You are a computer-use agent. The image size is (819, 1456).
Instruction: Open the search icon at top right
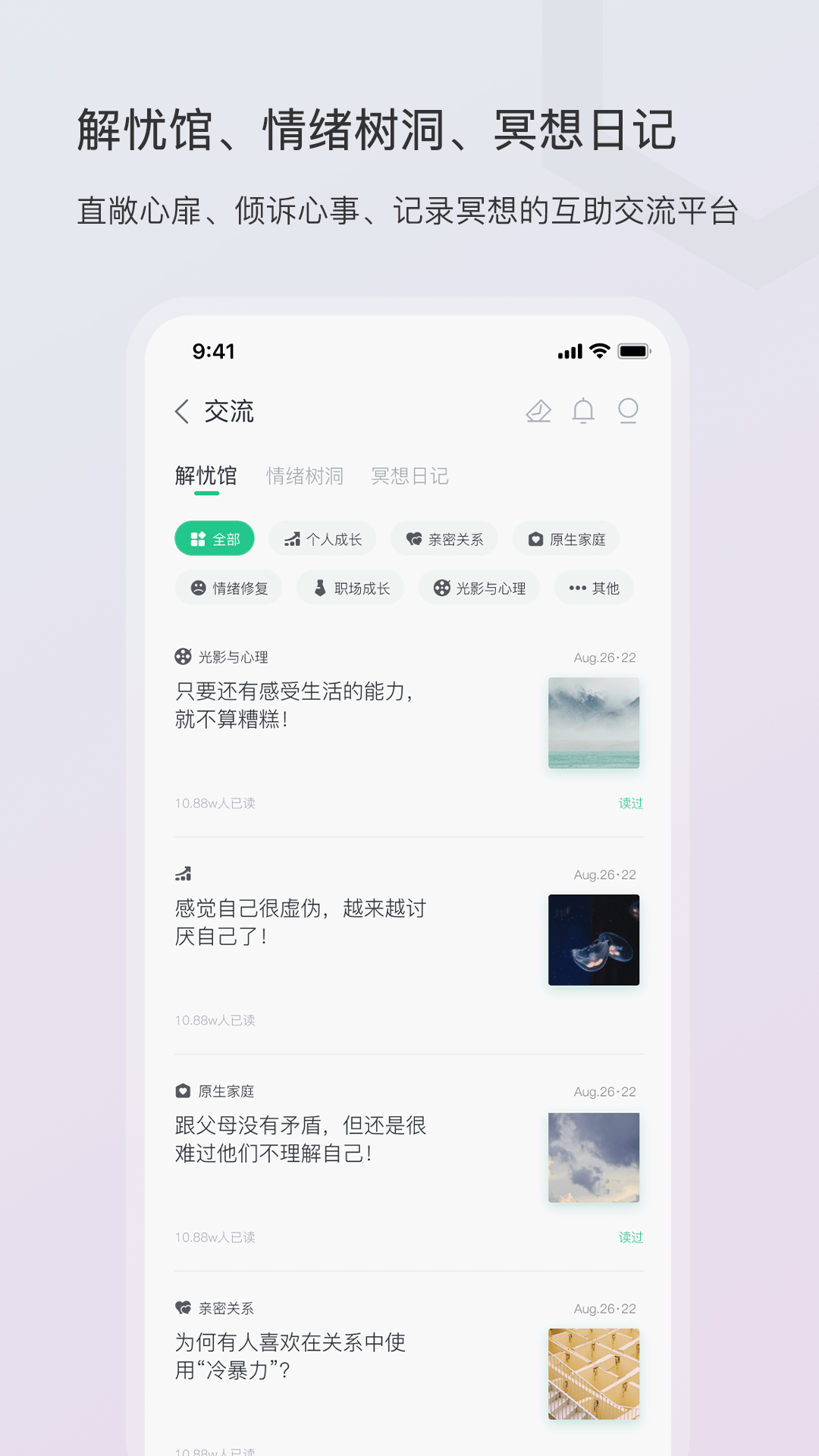(627, 410)
